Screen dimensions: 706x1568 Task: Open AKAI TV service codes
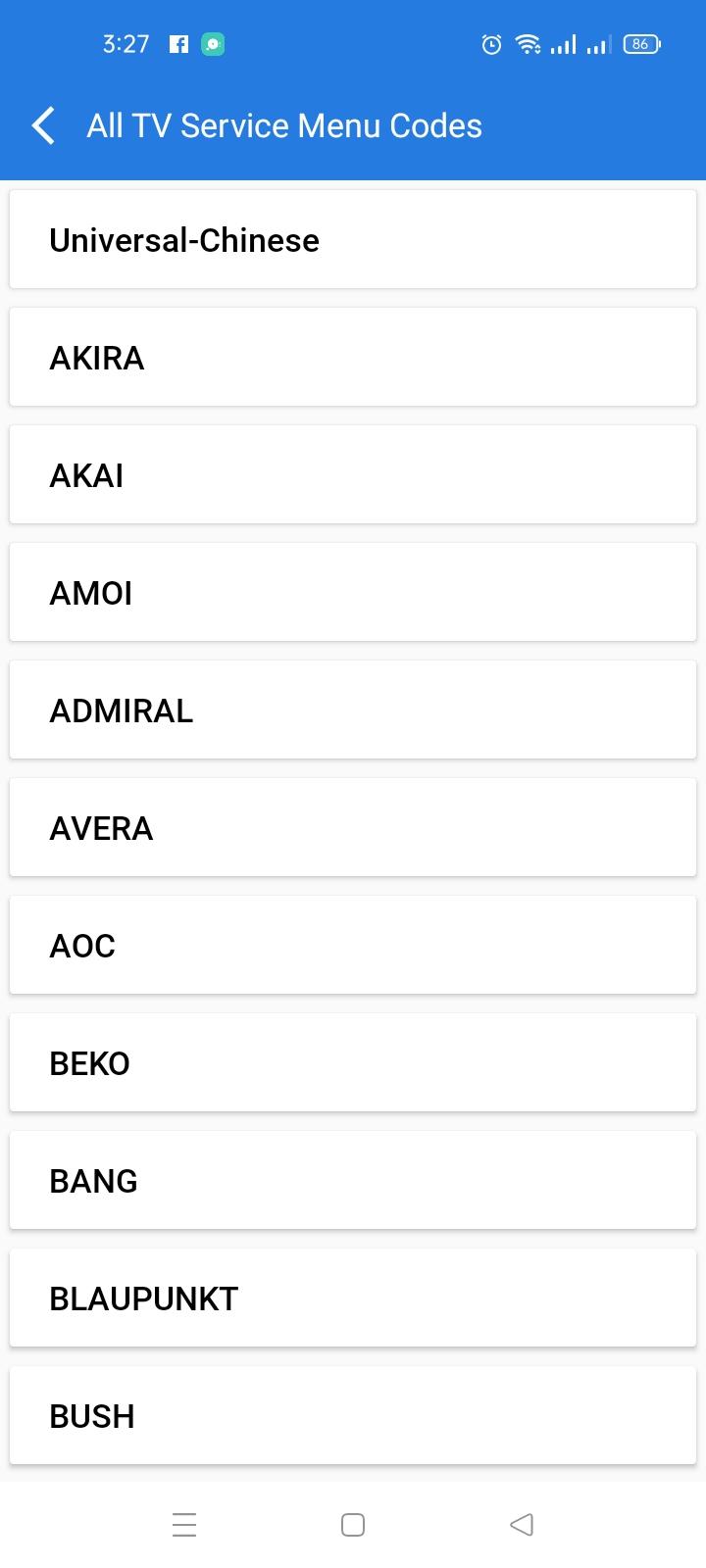[352, 474]
